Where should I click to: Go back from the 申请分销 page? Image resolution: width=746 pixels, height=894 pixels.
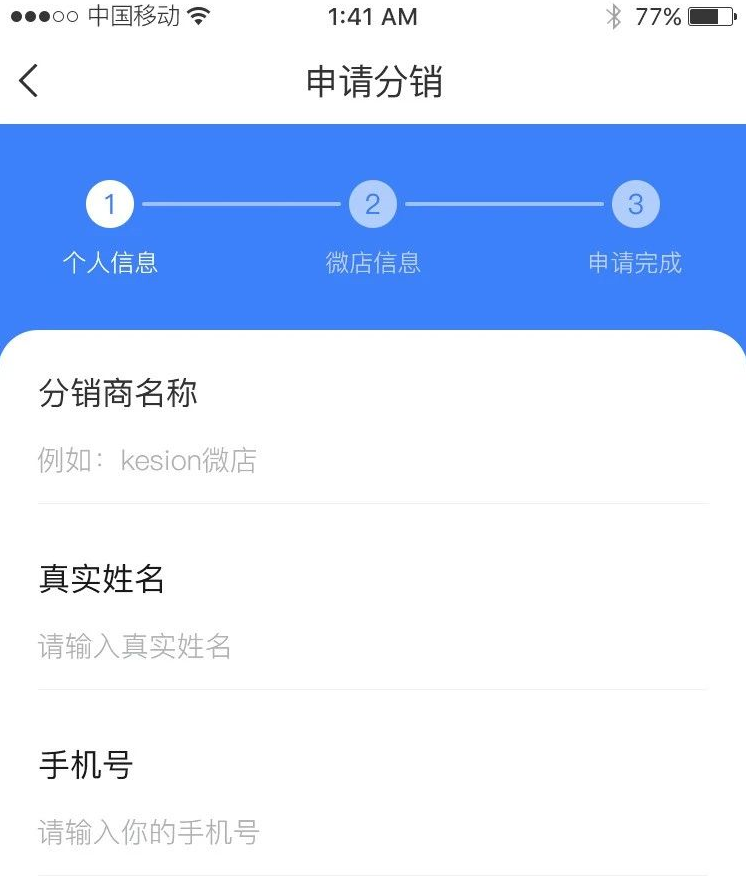pos(29,81)
